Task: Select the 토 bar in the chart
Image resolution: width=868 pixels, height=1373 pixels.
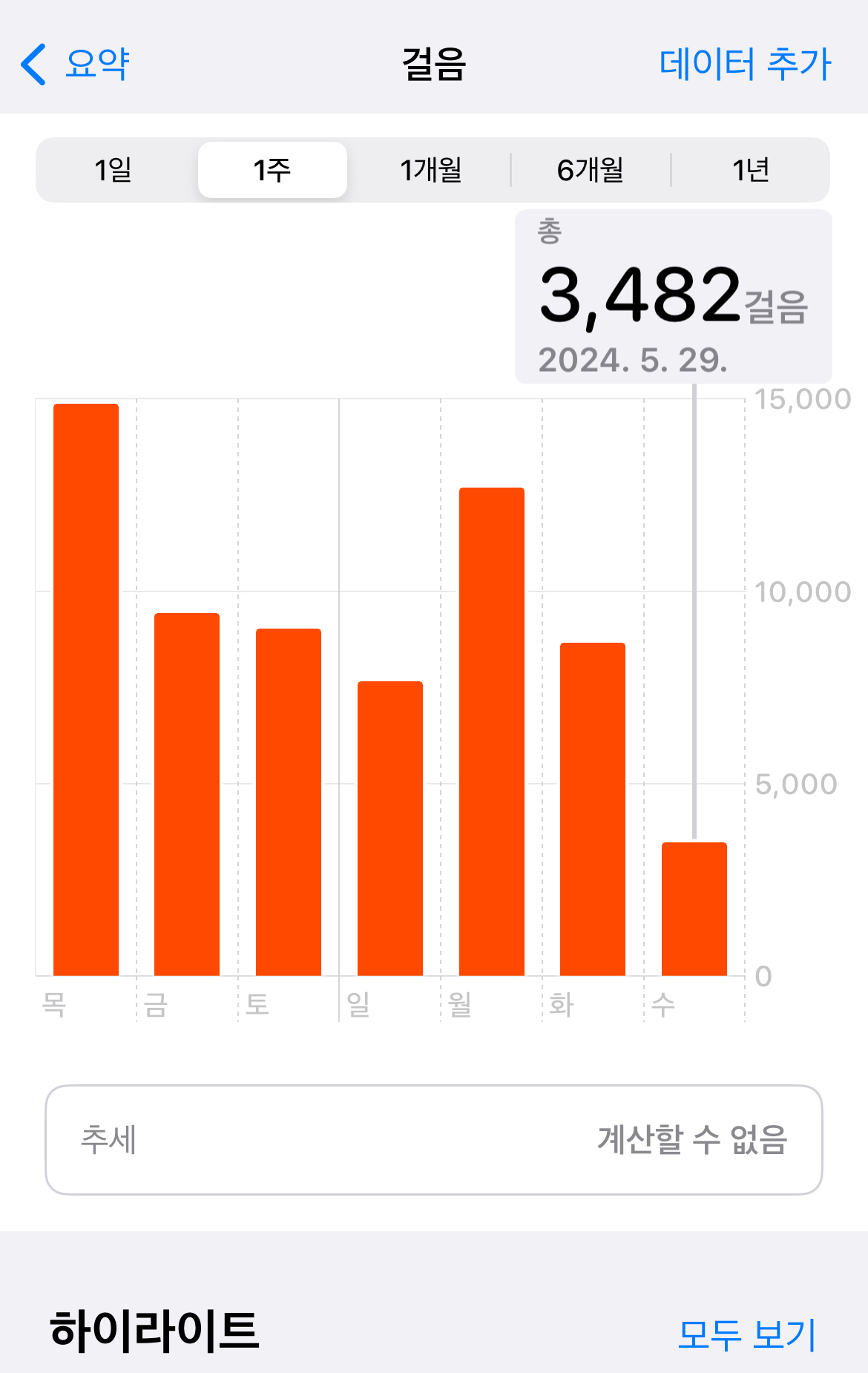Action: 289,802
